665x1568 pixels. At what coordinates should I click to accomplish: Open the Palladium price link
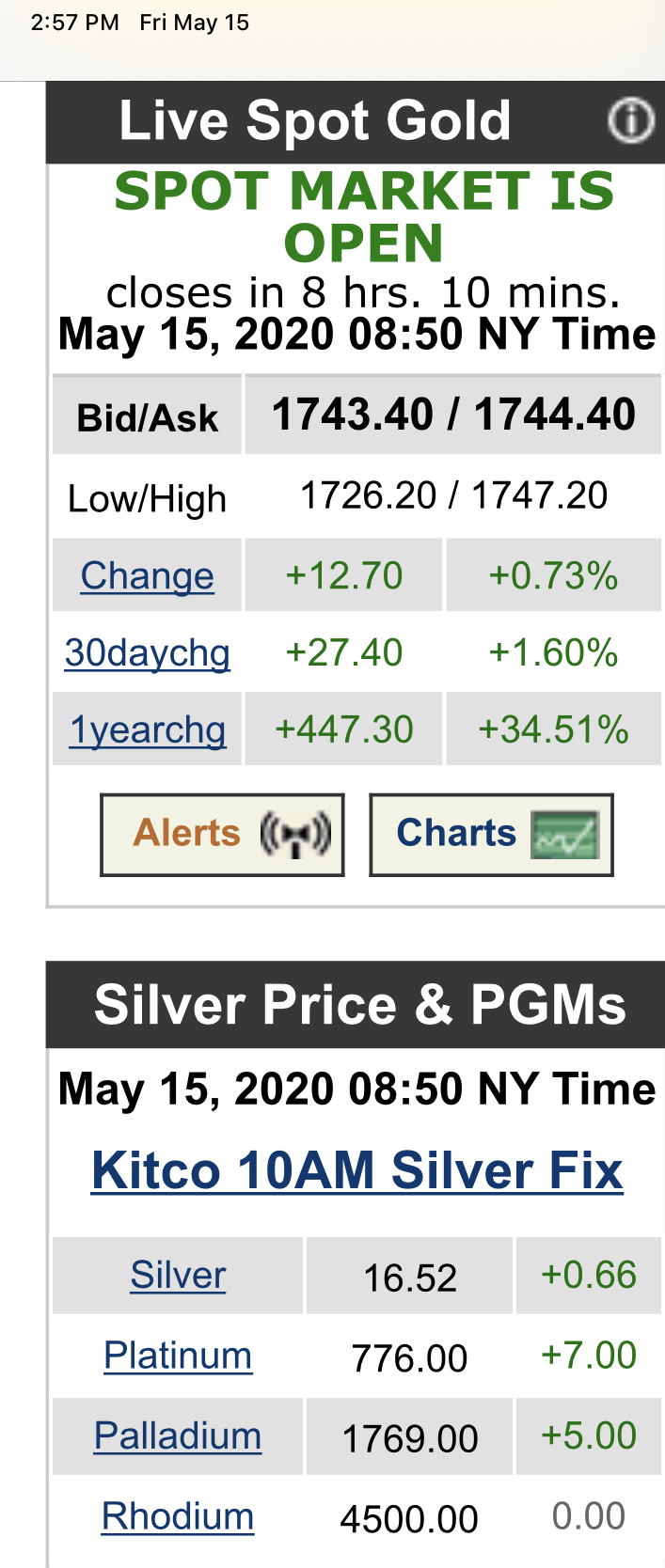[x=178, y=1436]
